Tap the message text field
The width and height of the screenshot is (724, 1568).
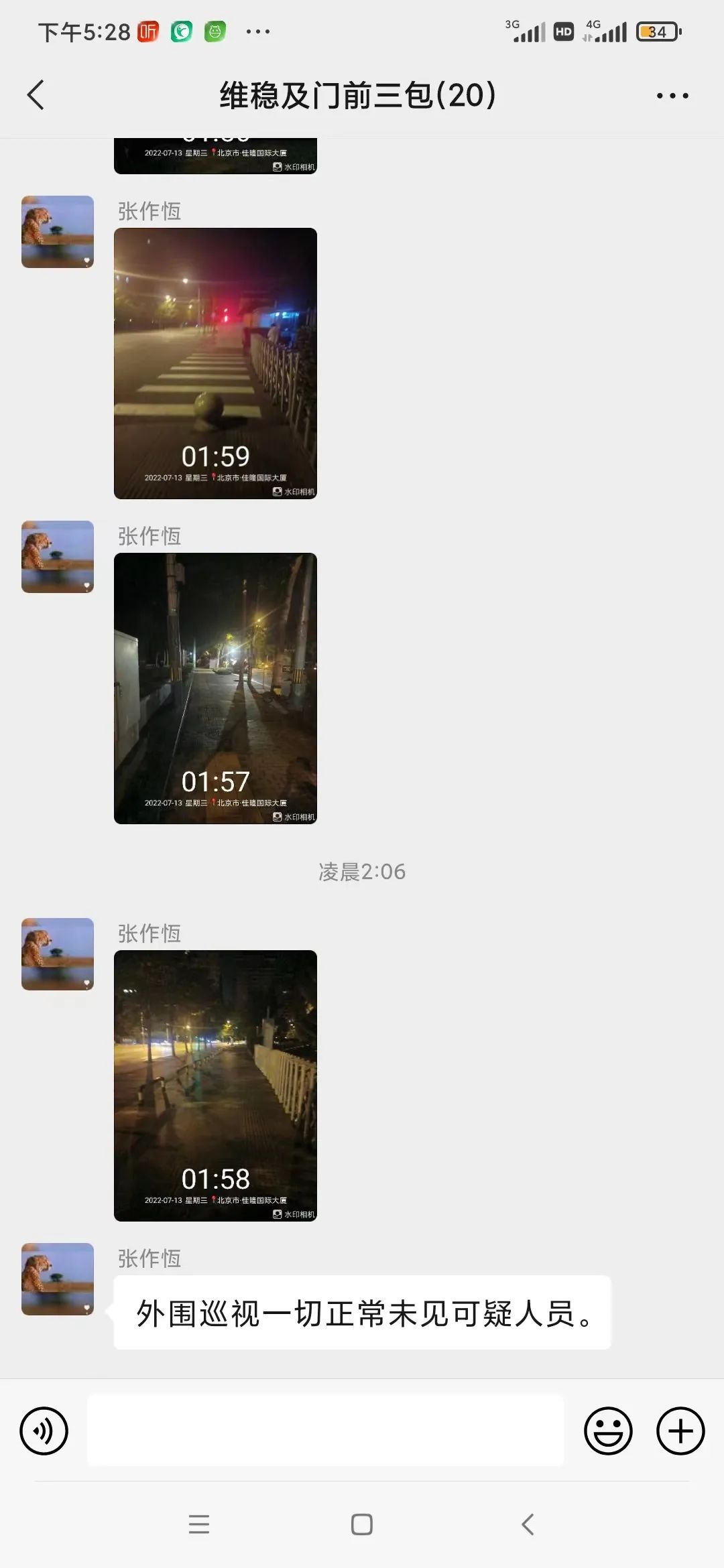coord(325,1431)
